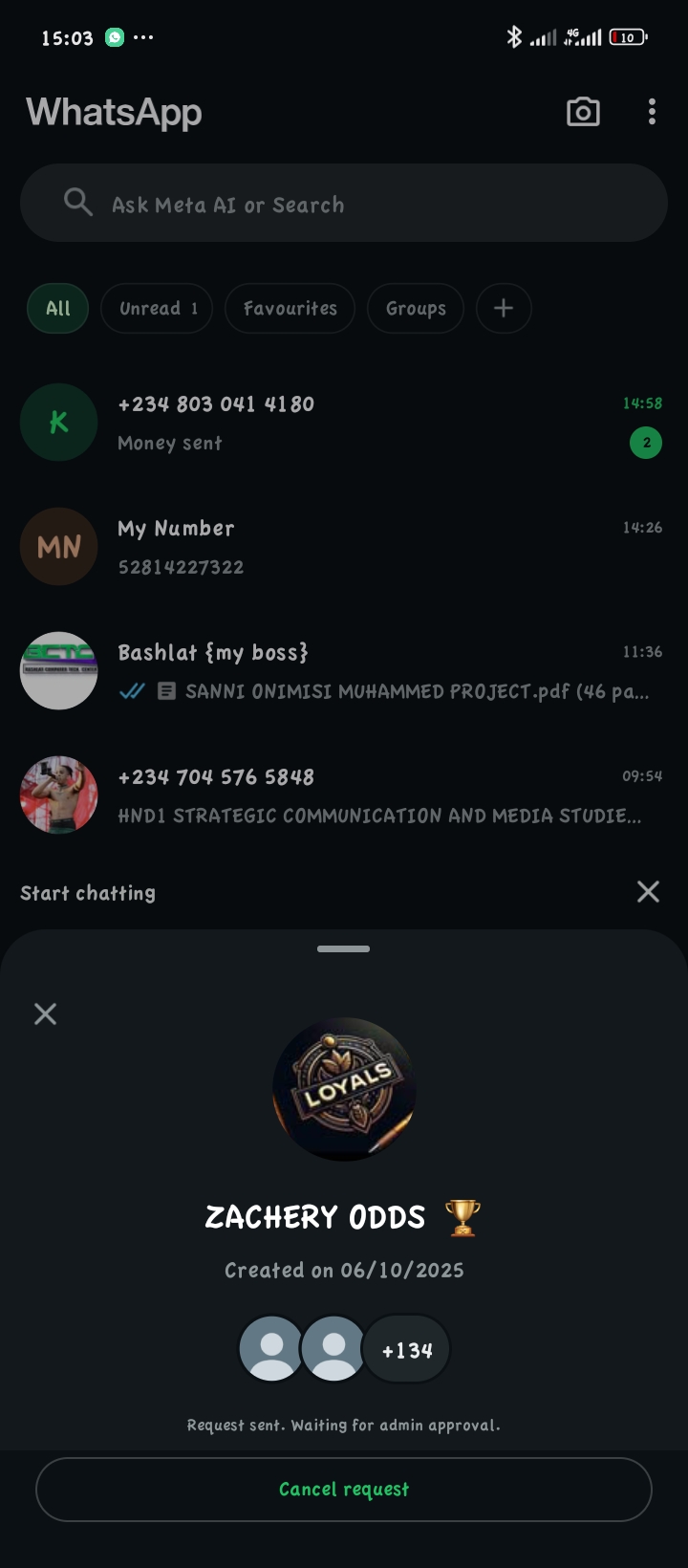This screenshot has width=688, height=1568.
Task: Switch to the Groups filter
Action: (416, 309)
